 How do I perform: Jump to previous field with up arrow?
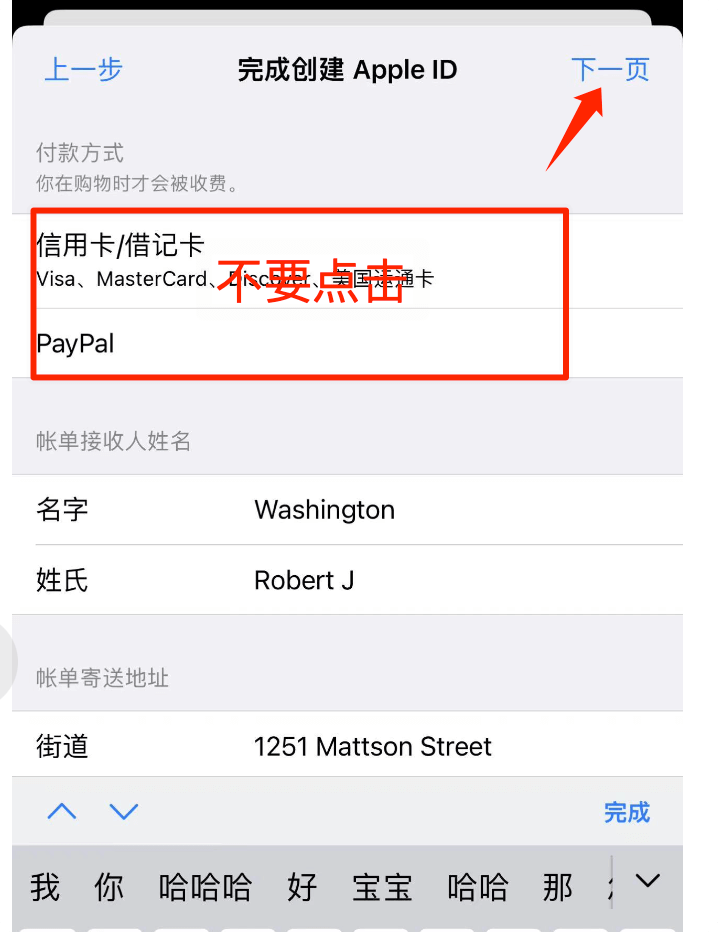[62, 811]
